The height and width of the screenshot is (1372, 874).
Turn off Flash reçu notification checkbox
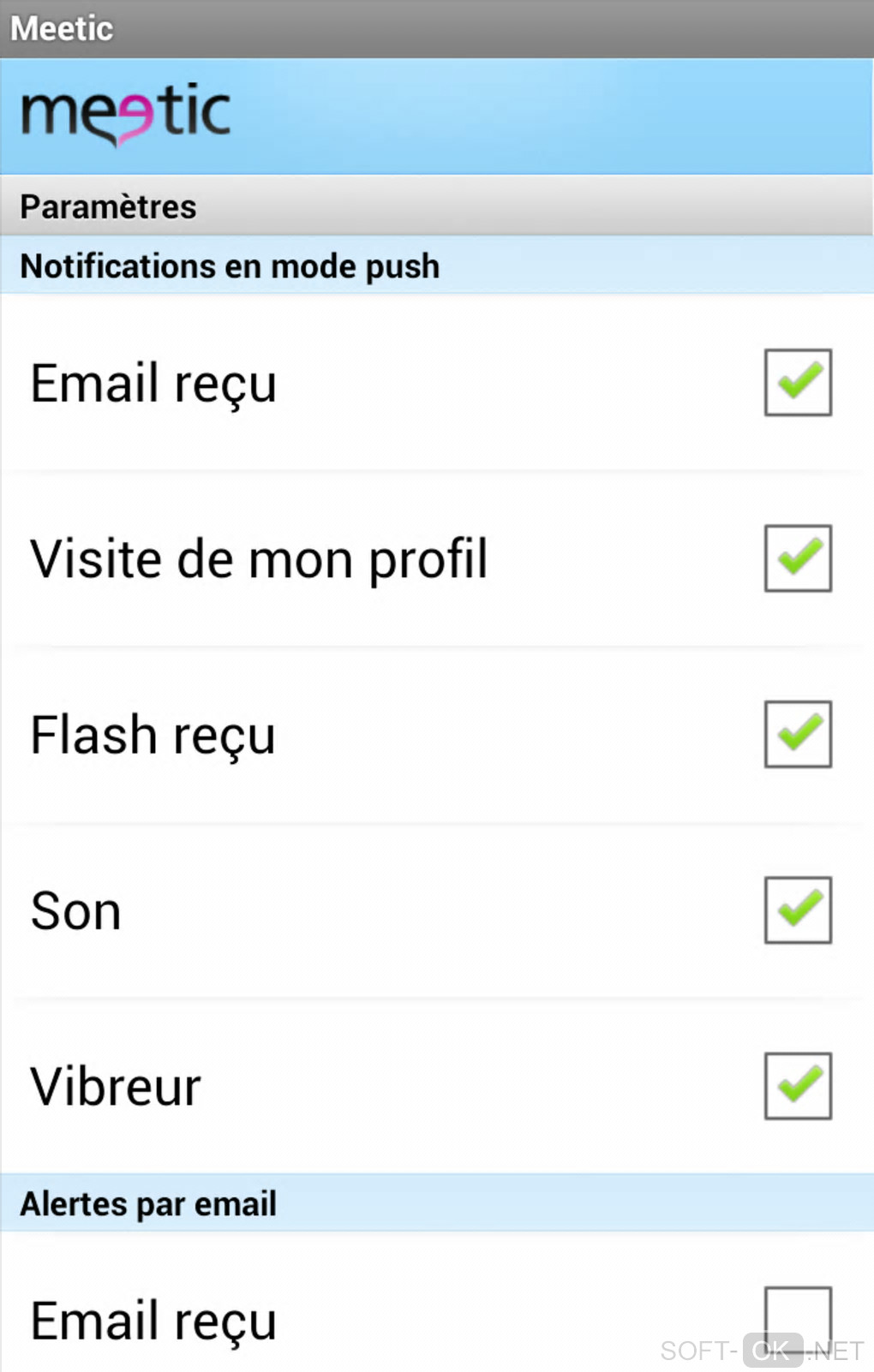coord(798,734)
